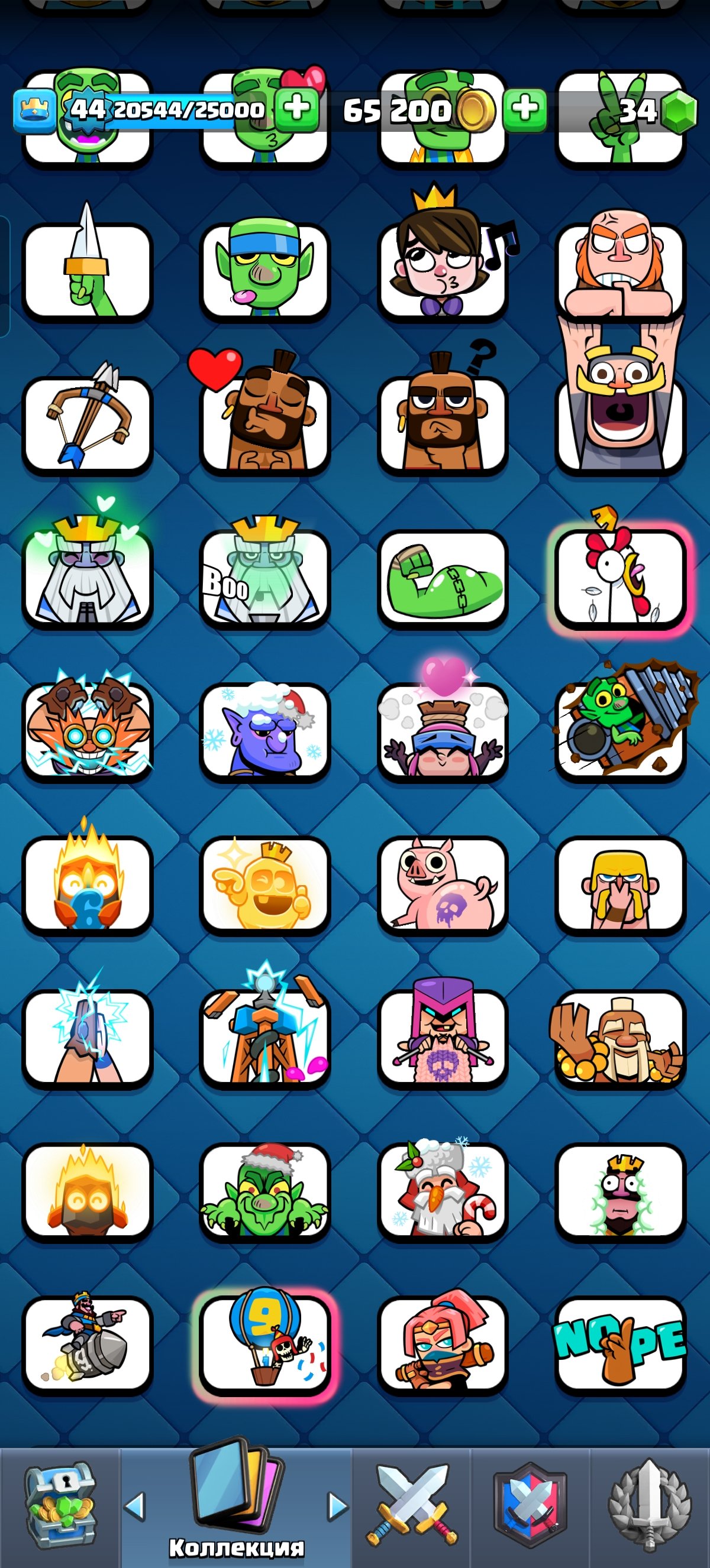Choose the green flexing arm emote
Viewport: 710px width, 1568px height.
tap(443, 578)
